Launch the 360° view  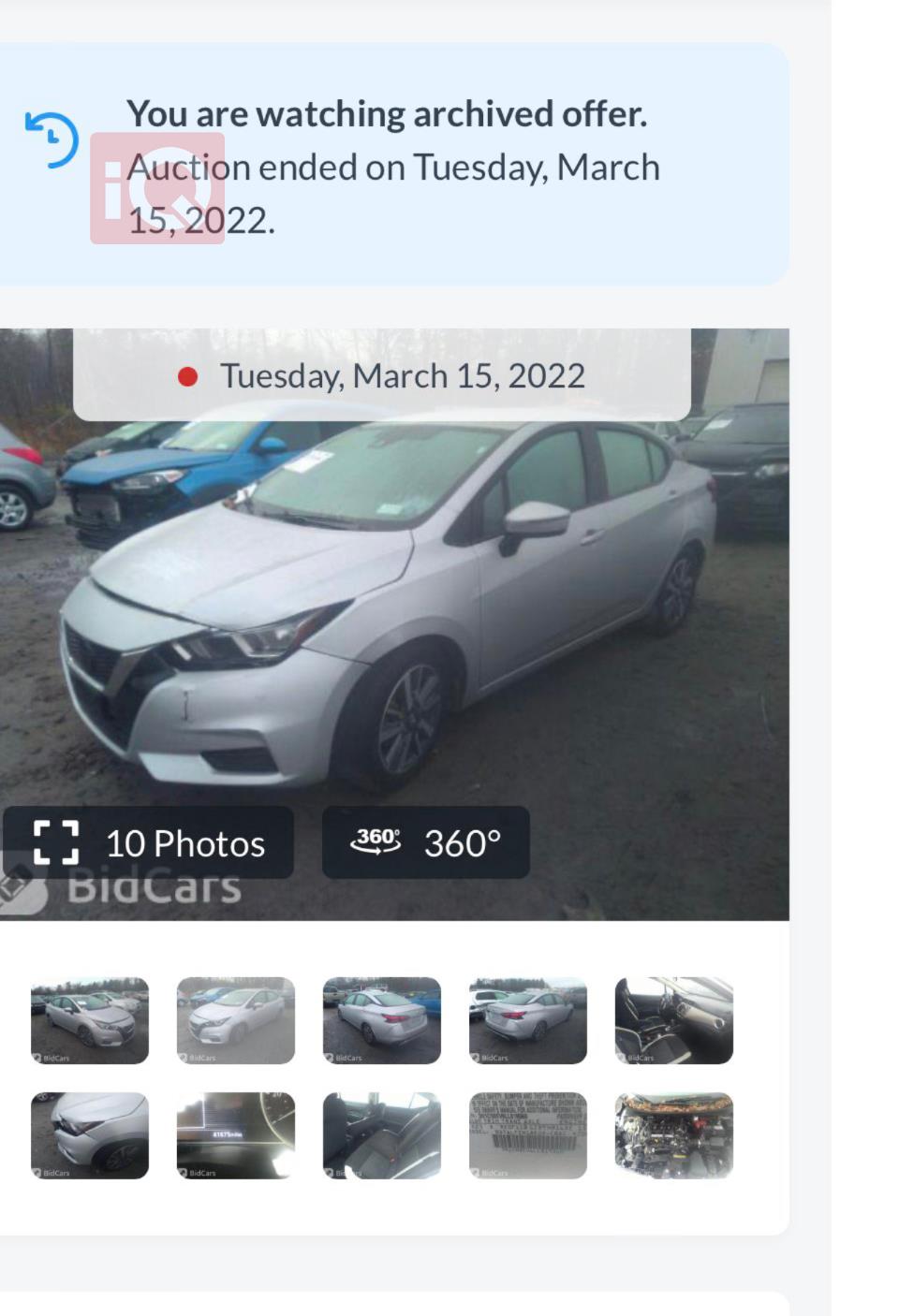426,843
